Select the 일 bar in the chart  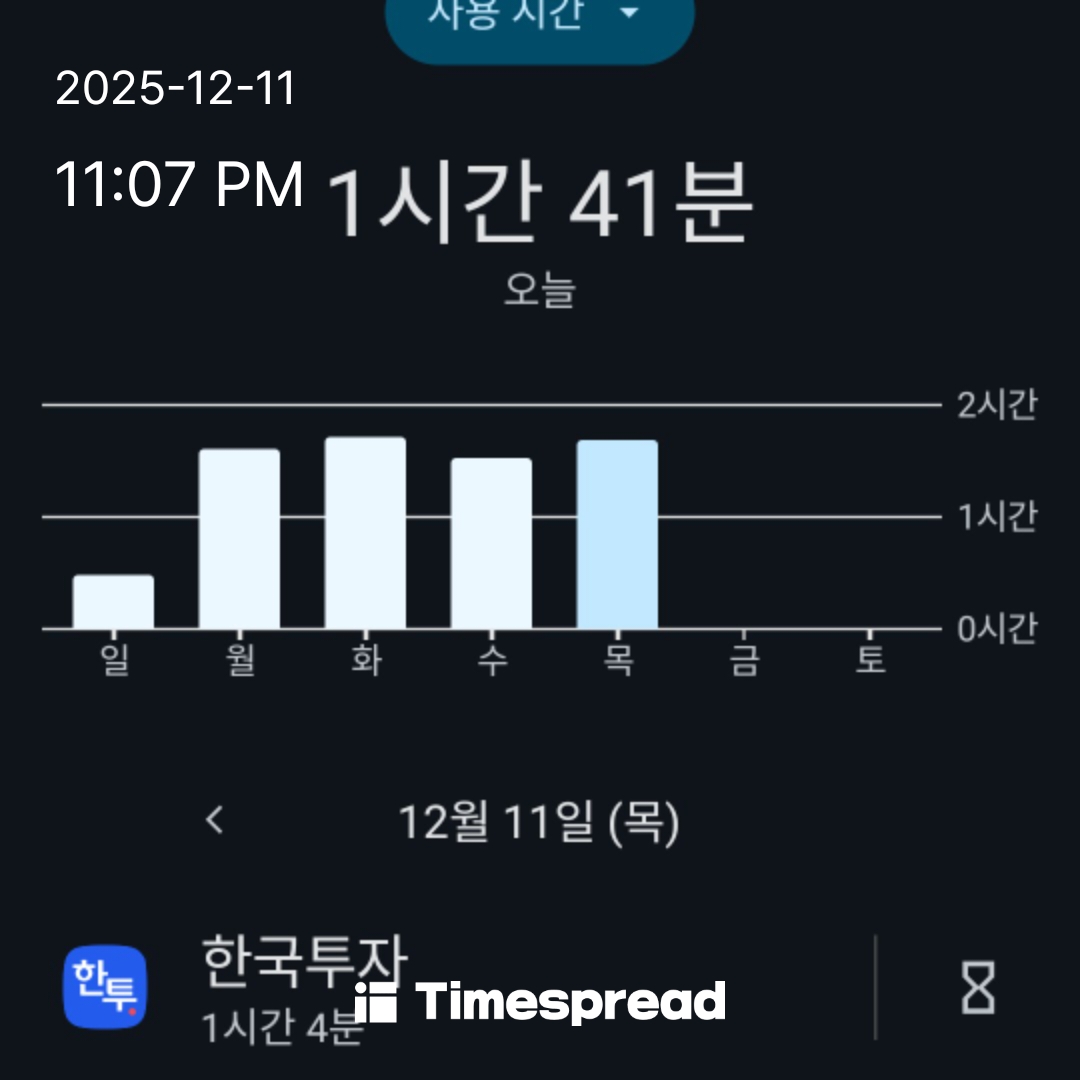pos(113,602)
